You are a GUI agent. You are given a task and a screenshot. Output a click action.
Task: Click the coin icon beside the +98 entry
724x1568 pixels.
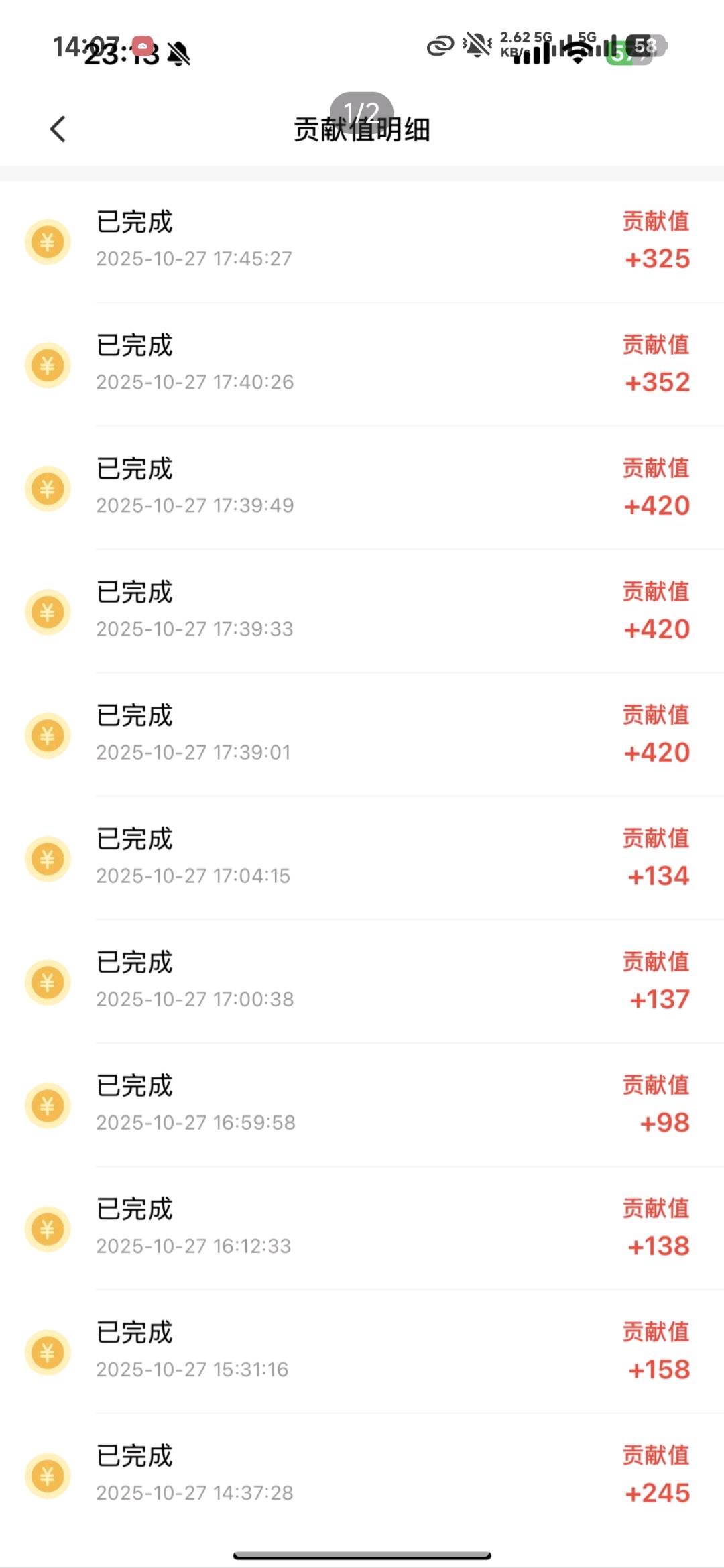tap(48, 1105)
